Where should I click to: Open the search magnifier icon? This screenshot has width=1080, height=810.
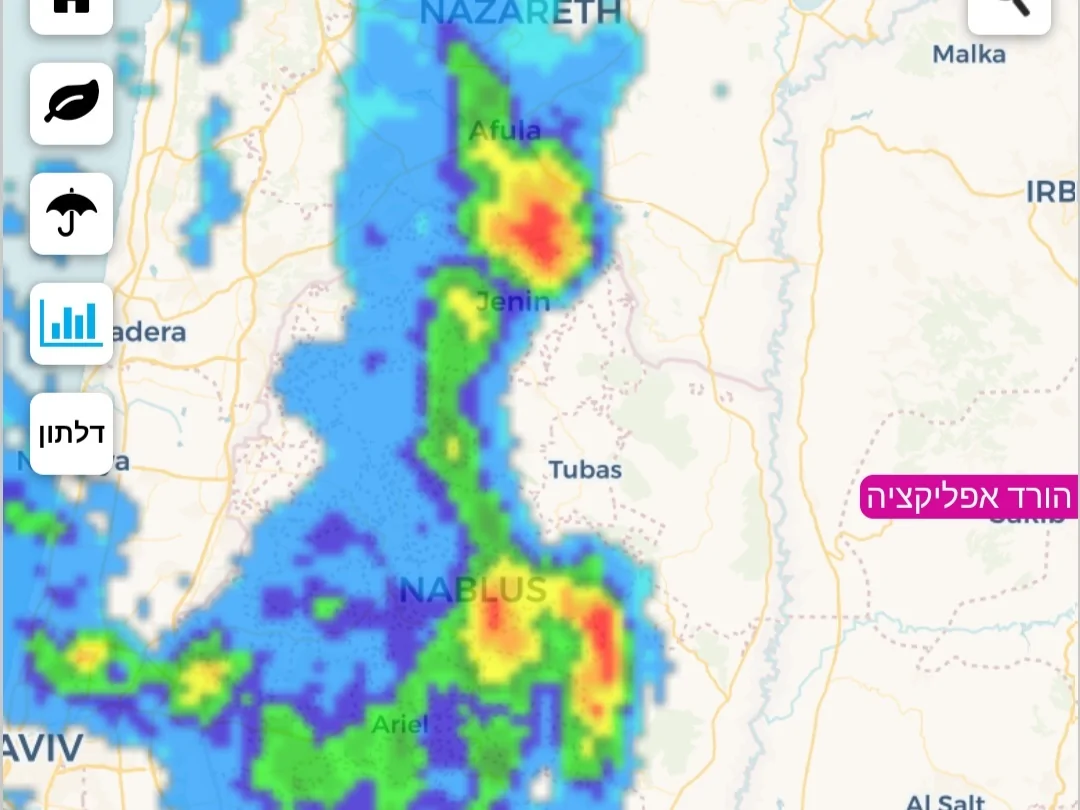pos(1009,12)
